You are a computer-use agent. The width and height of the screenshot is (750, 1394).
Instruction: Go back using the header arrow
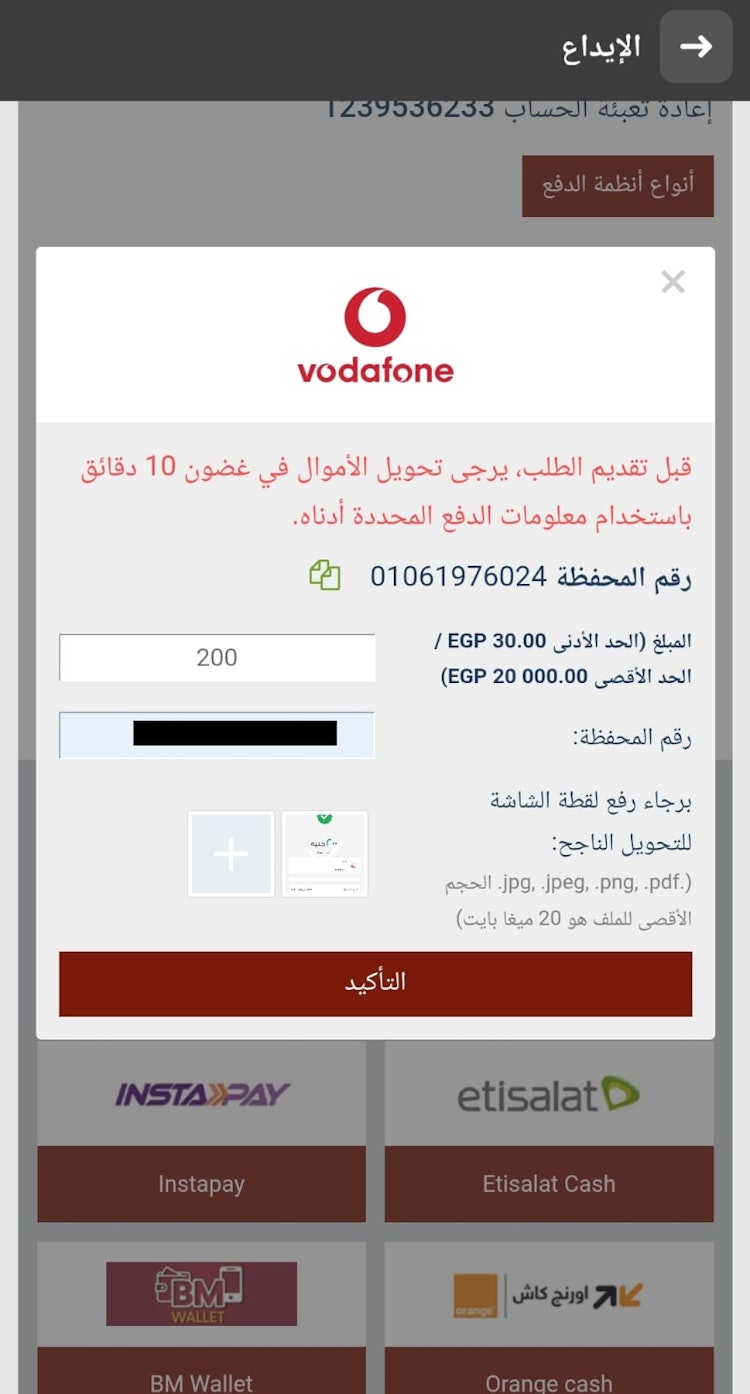(696, 46)
